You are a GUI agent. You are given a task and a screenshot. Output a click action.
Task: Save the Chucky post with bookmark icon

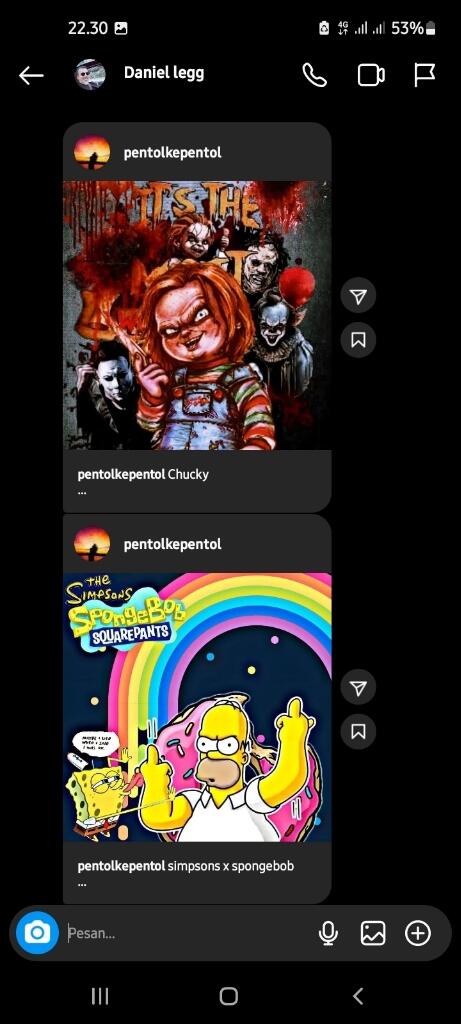tap(358, 340)
